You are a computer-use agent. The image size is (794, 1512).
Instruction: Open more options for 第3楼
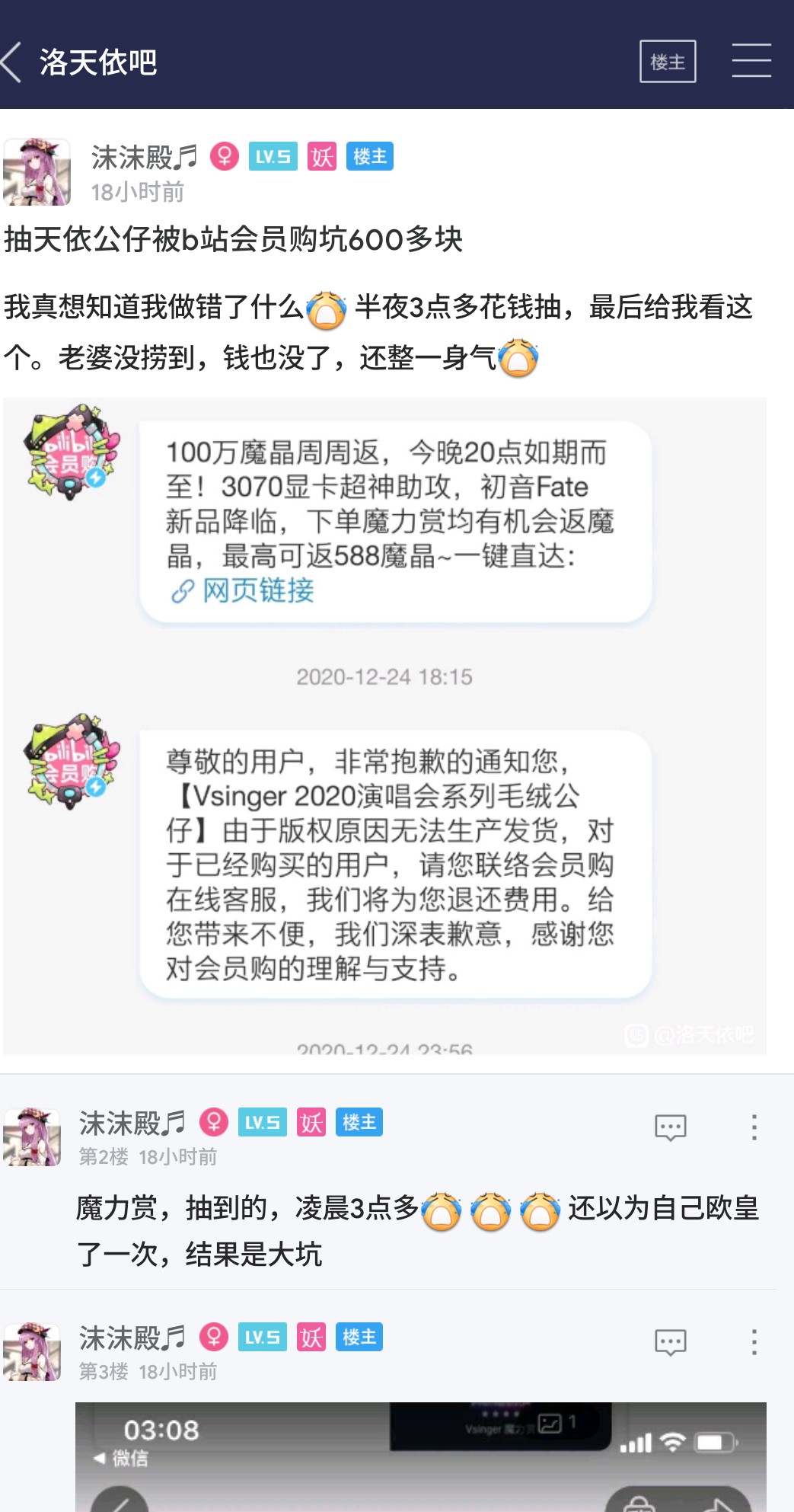pyautogui.click(x=754, y=1341)
